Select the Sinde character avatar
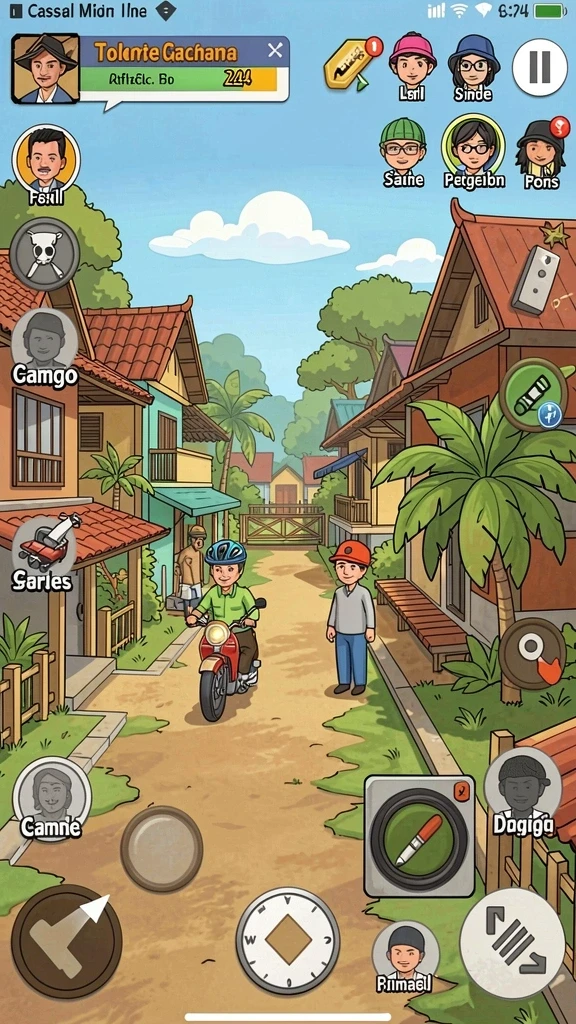 473,67
